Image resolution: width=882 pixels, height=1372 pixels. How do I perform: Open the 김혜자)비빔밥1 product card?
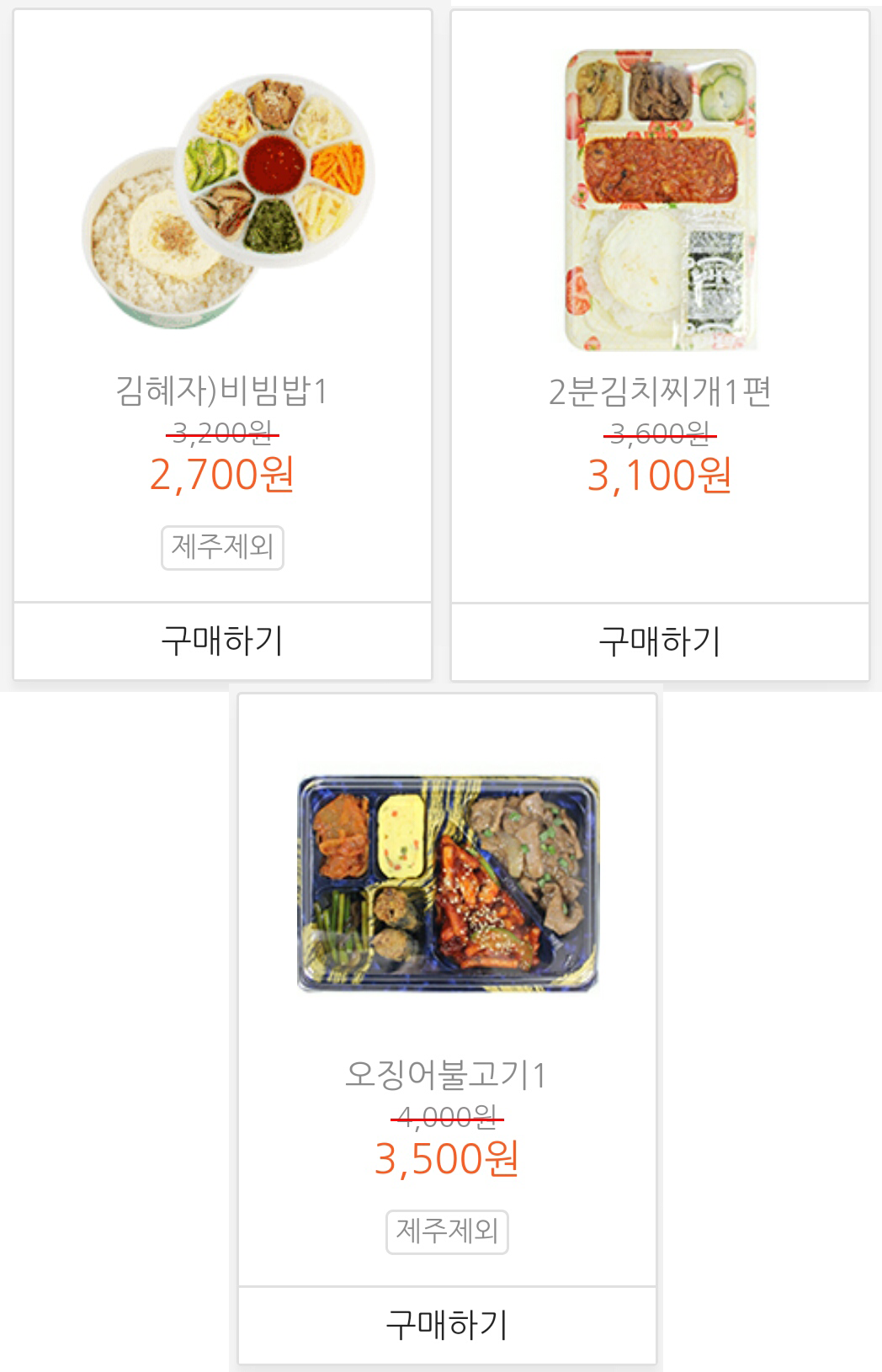click(x=222, y=202)
